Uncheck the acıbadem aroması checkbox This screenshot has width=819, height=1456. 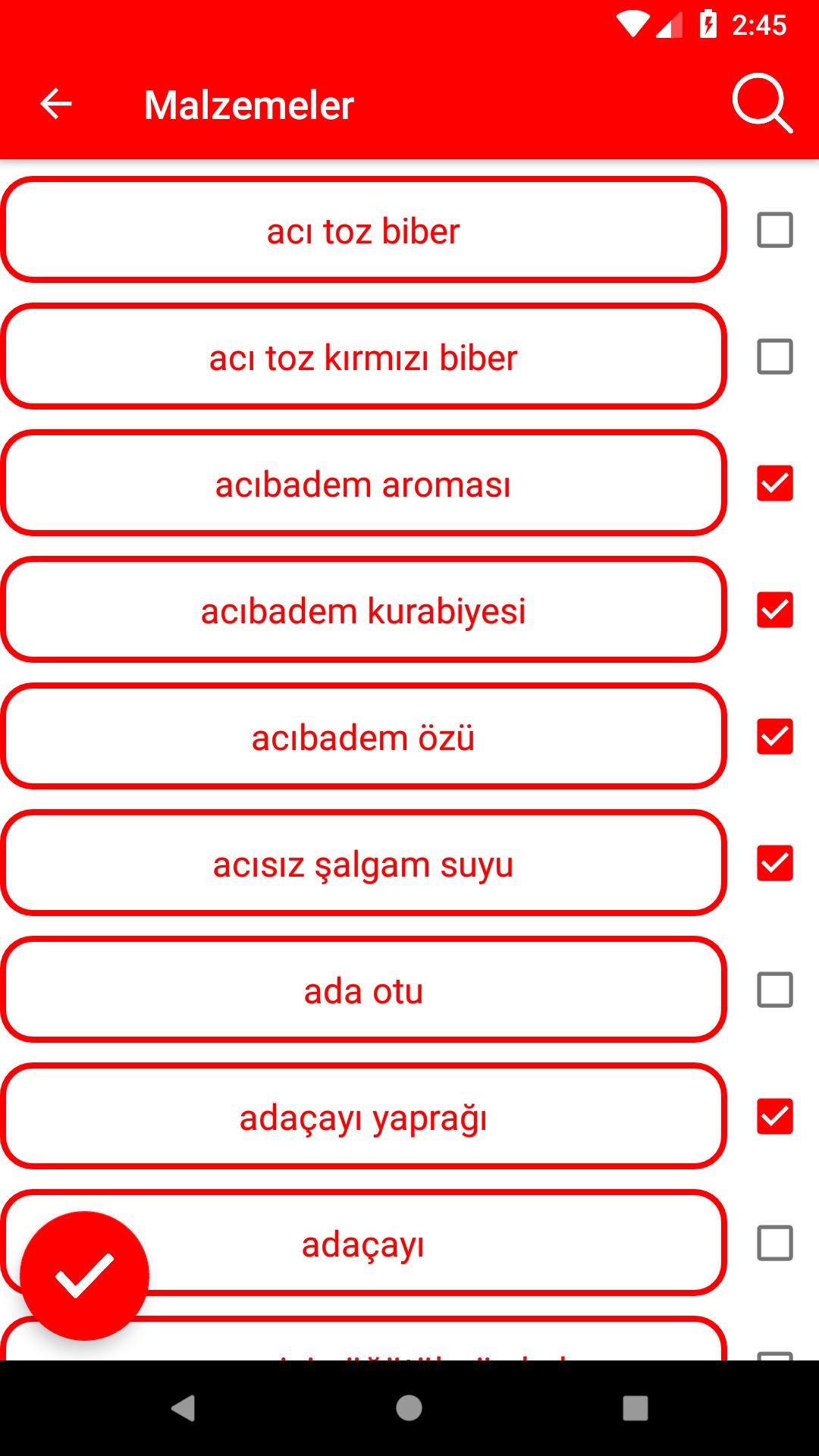(773, 483)
